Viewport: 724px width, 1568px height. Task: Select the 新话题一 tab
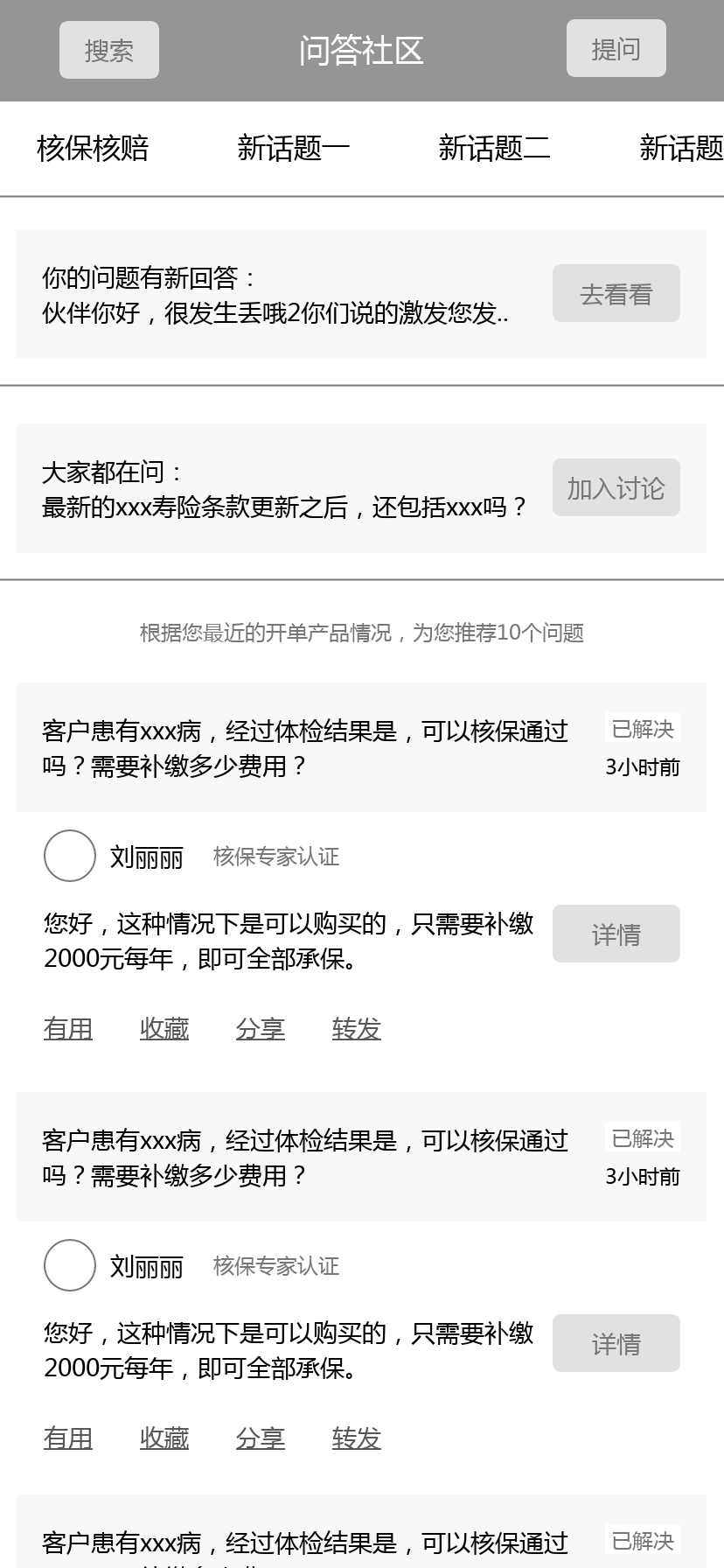point(293,148)
